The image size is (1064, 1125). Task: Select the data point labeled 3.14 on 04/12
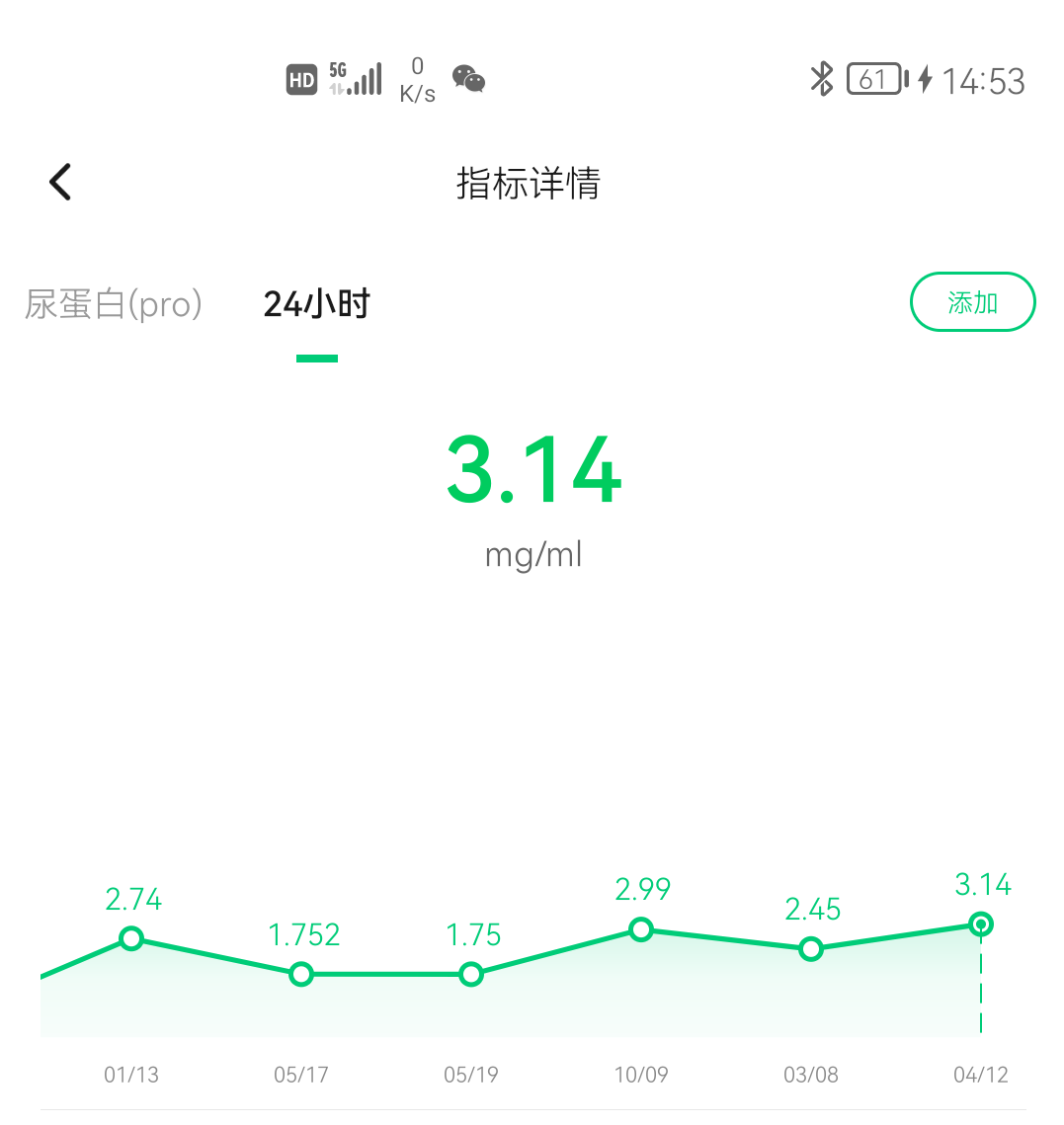(980, 924)
